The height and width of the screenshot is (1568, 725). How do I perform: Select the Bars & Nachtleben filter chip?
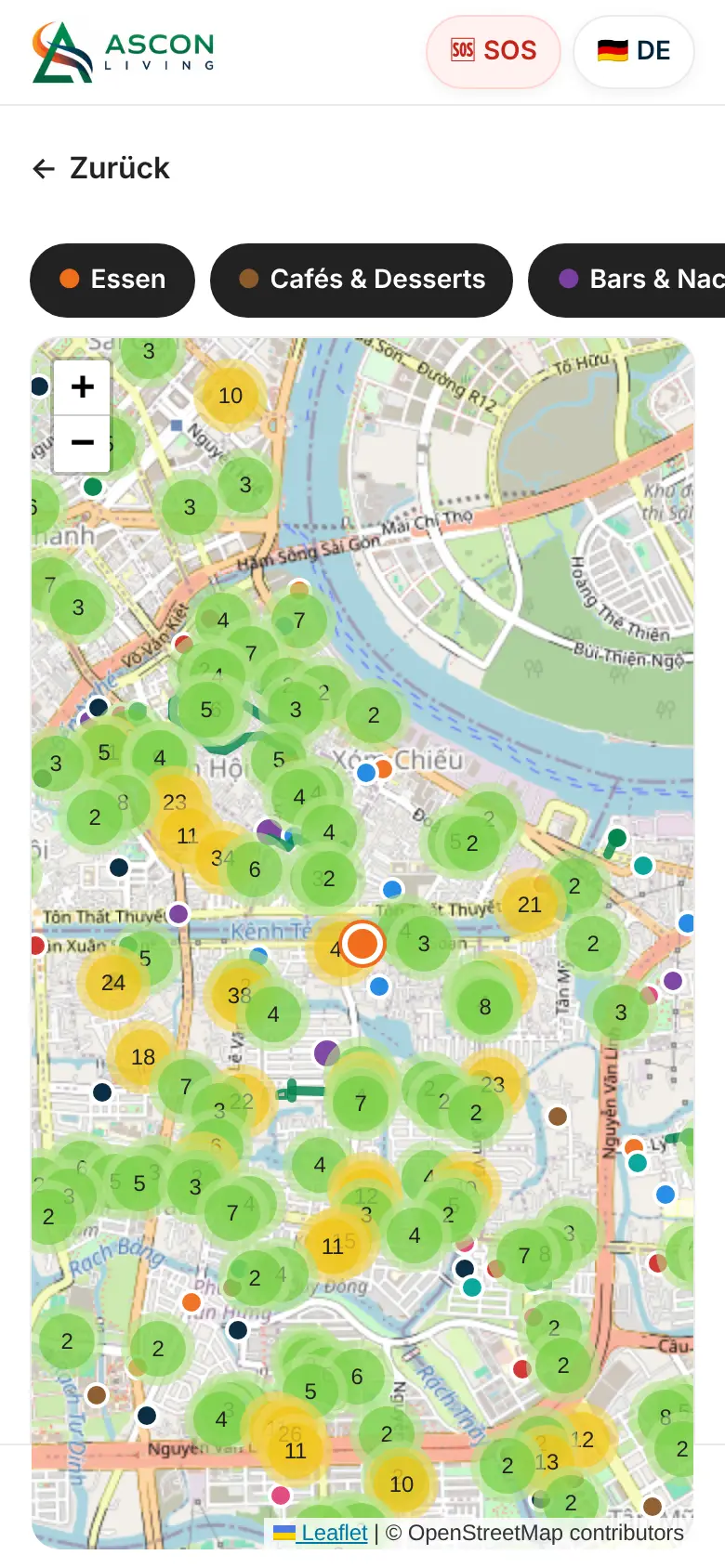coord(626,280)
